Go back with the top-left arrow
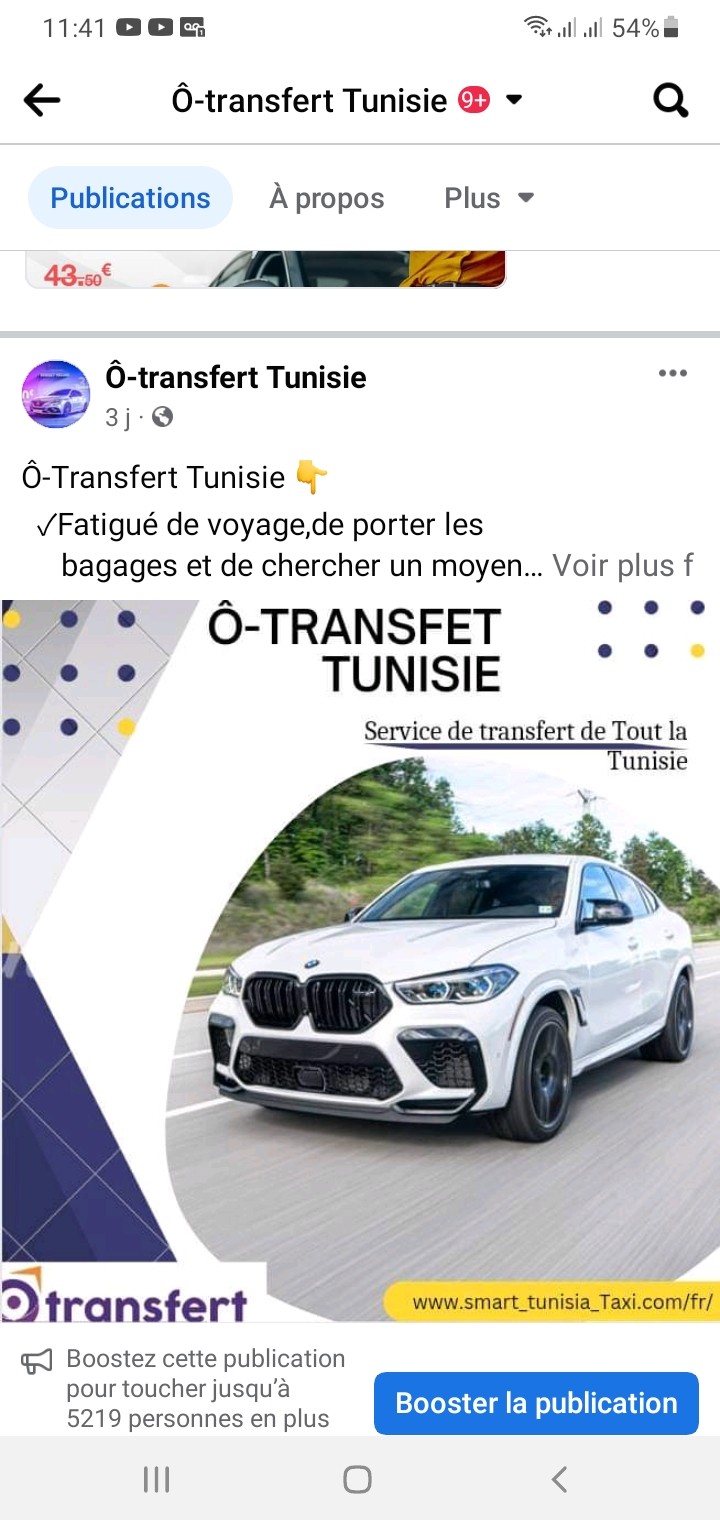Image resolution: width=720 pixels, height=1520 pixels. click(42, 100)
